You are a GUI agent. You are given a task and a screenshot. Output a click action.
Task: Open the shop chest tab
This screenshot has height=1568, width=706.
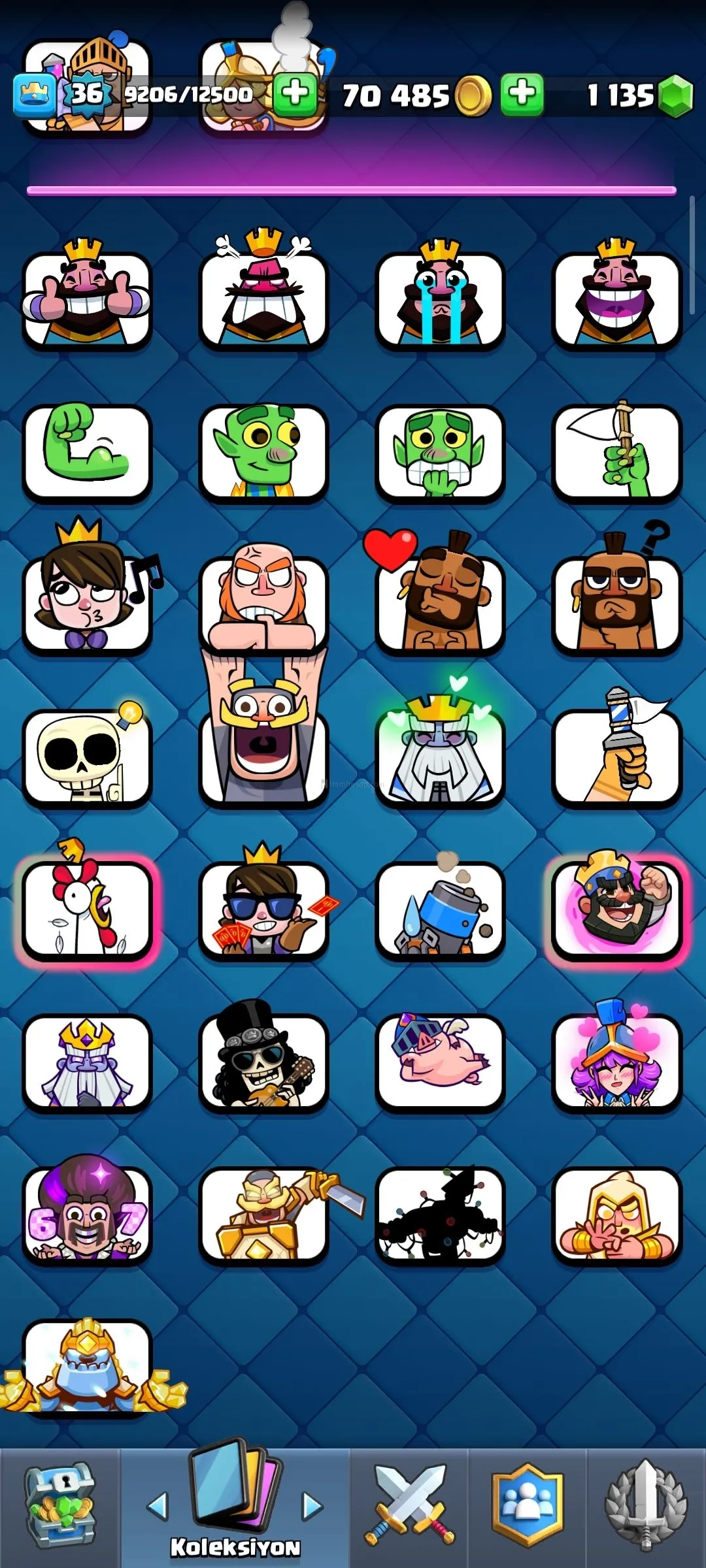(x=59, y=1507)
